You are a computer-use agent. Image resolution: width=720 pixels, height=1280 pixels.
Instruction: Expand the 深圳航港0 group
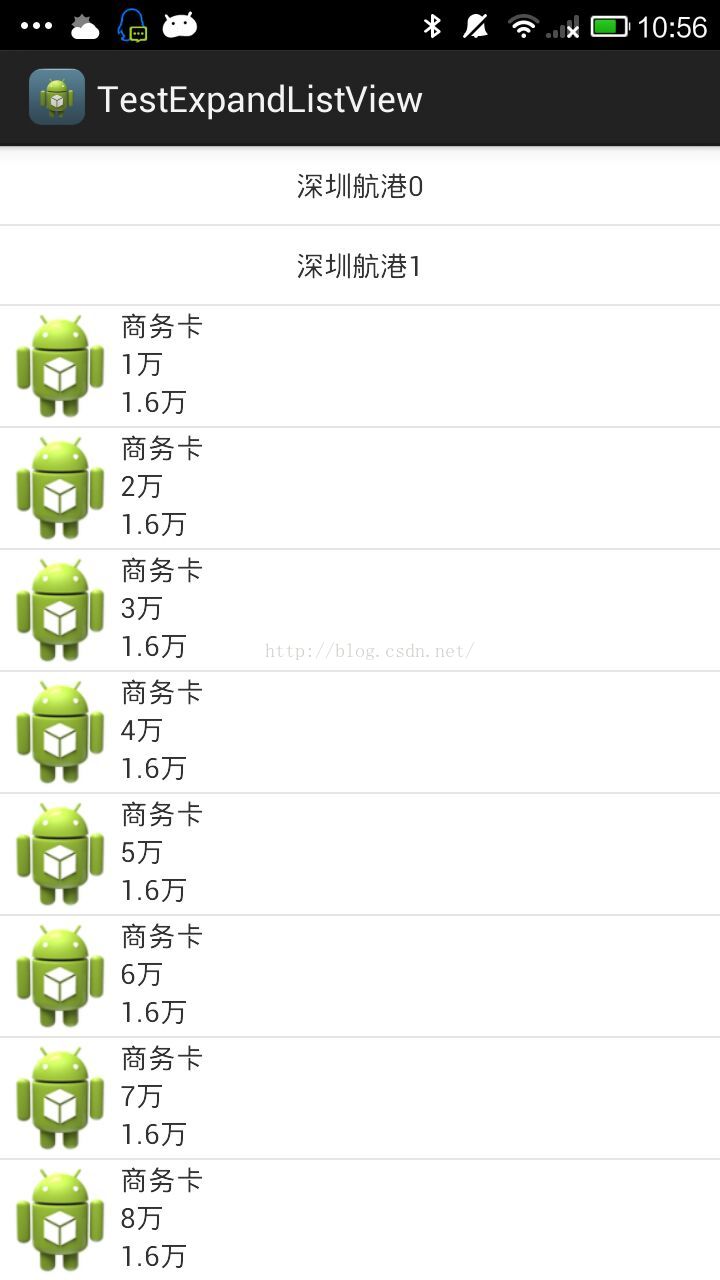click(x=360, y=186)
